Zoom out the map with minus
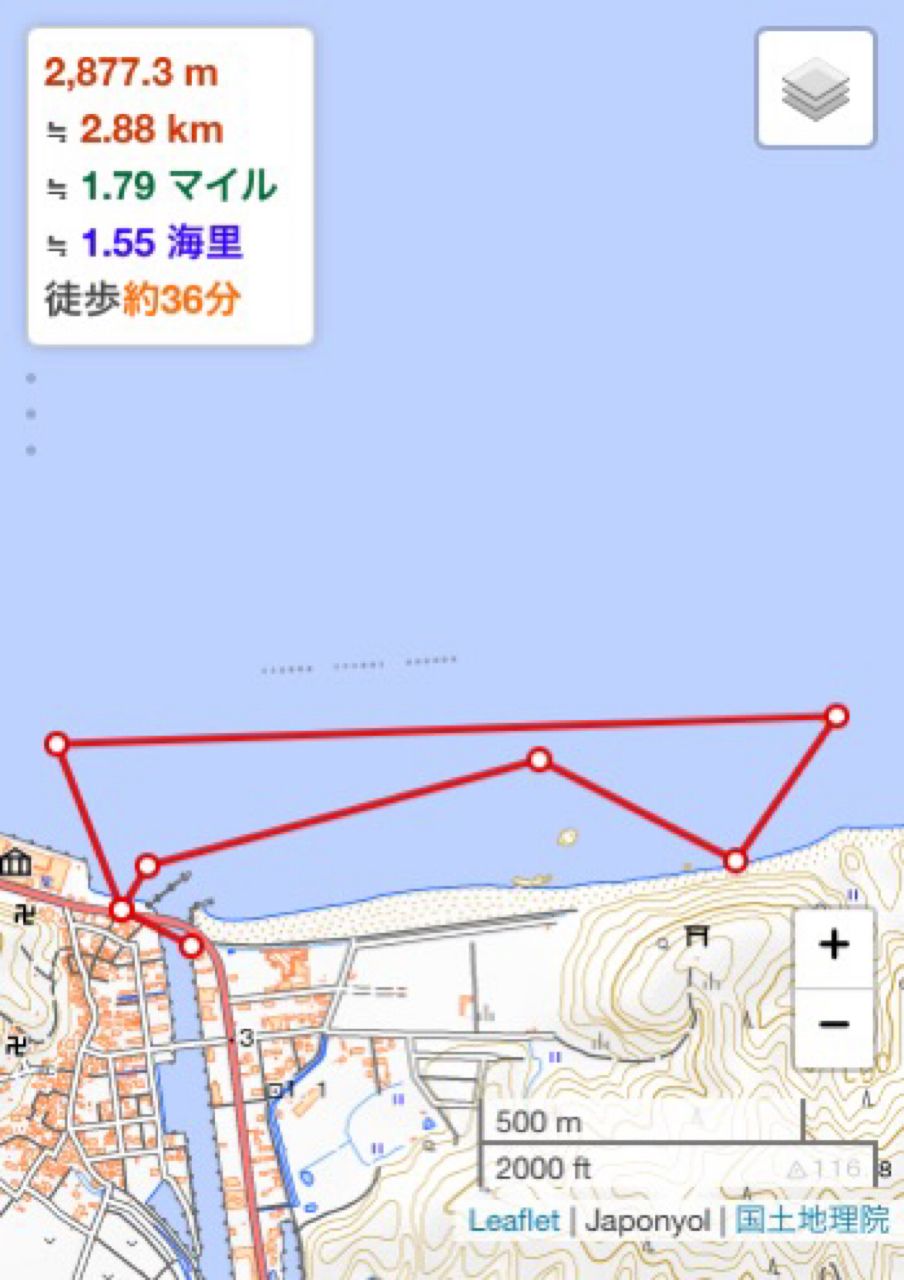The height and width of the screenshot is (1280, 904). pyautogui.click(x=833, y=1025)
